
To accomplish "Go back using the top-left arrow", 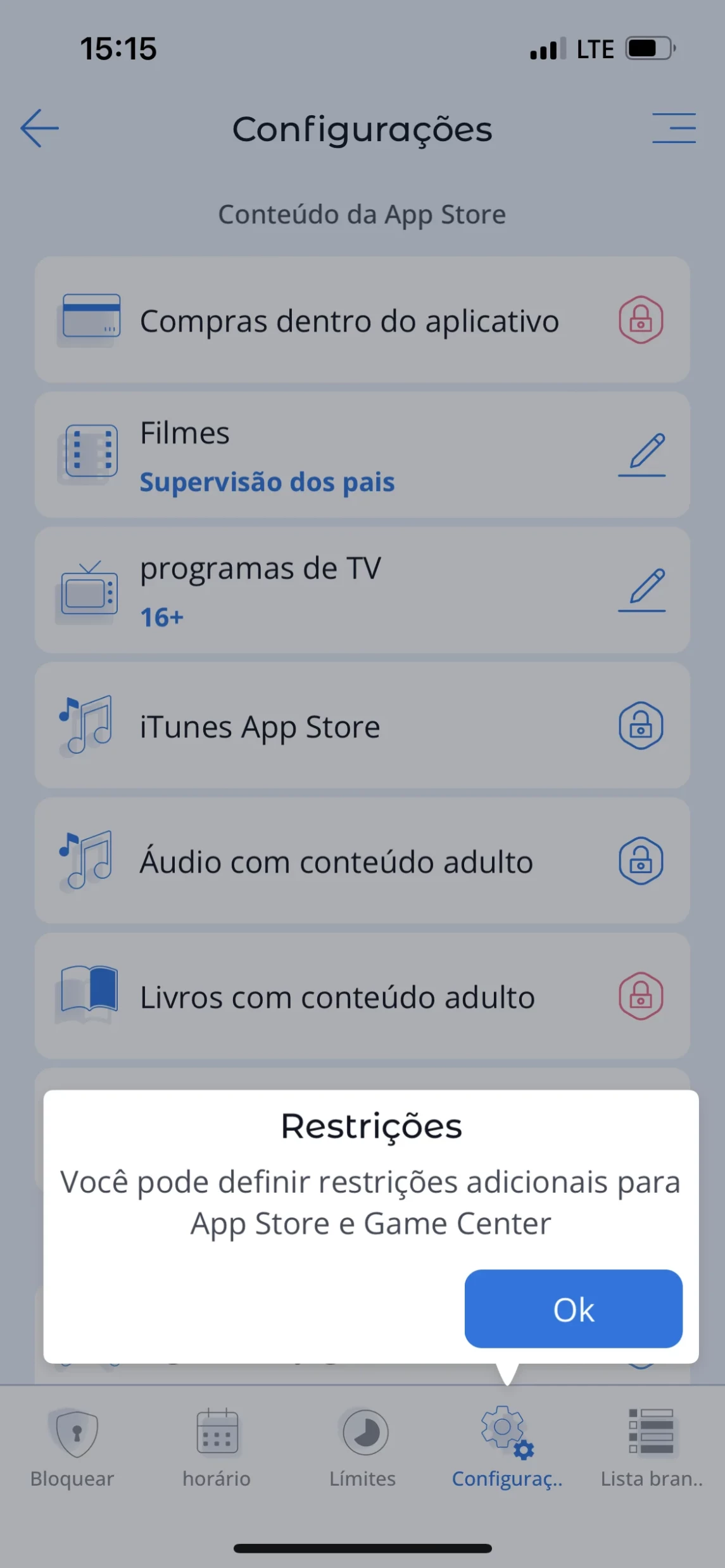I will click(x=39, y=128).
